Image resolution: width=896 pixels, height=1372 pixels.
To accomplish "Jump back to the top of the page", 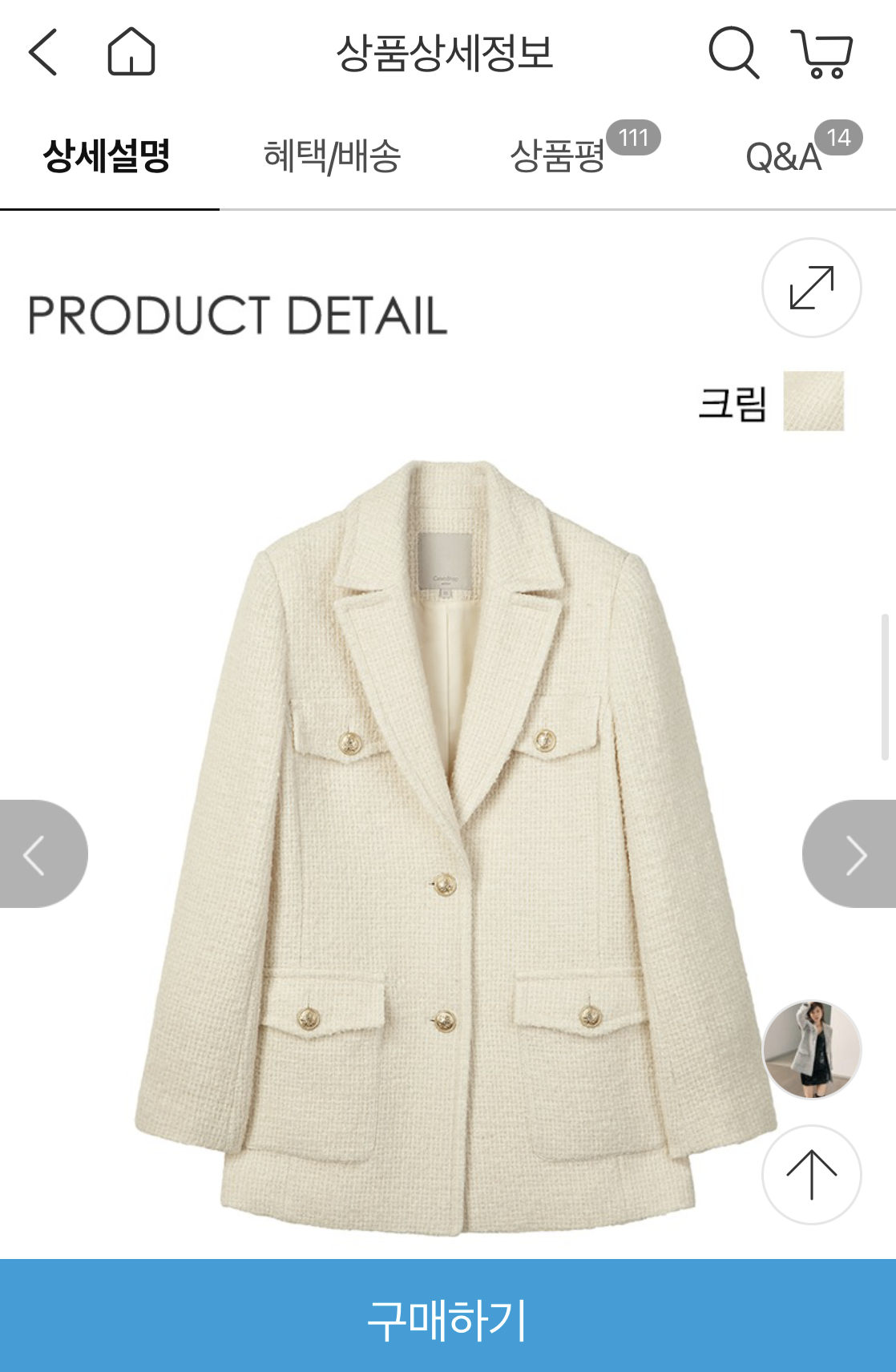I will coord(811,1175).
